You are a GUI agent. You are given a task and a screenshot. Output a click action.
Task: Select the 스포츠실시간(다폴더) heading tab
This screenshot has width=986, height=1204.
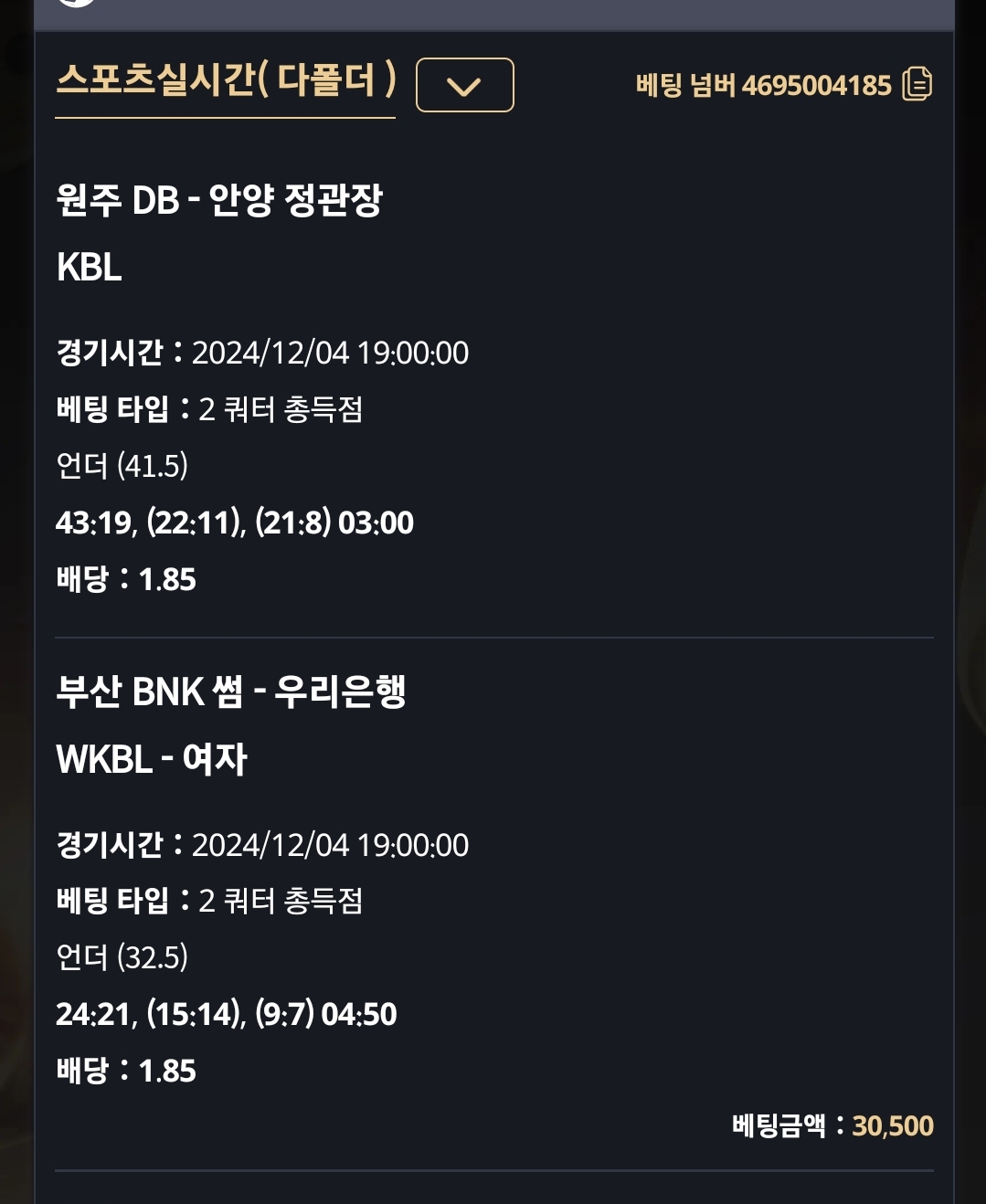point(226,82)
